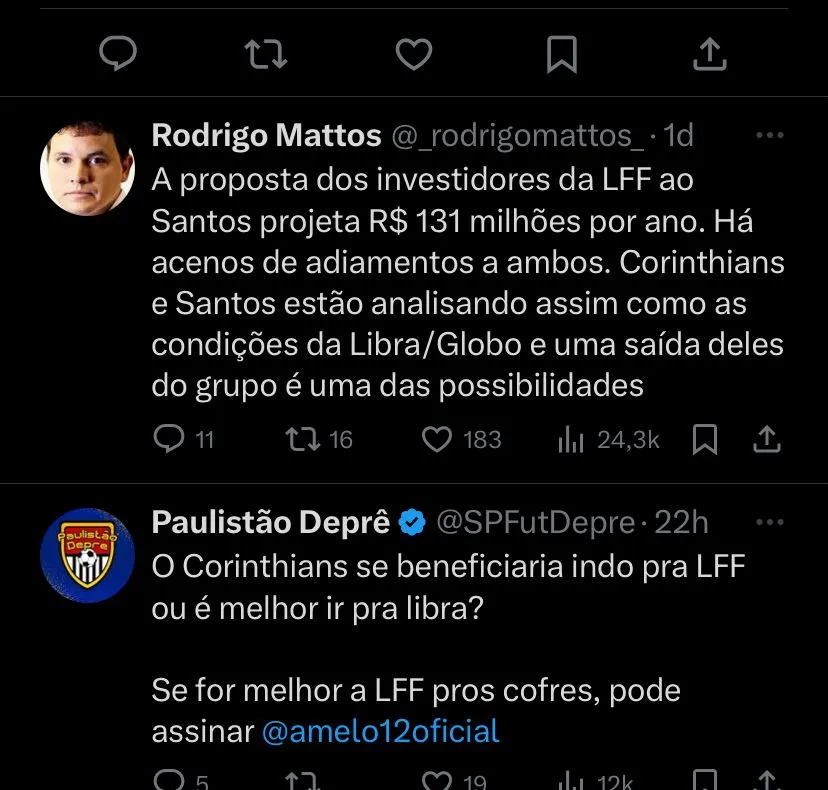Like Rodrigo Mattos post
The image size is (828, 790).
pos(437,439)
